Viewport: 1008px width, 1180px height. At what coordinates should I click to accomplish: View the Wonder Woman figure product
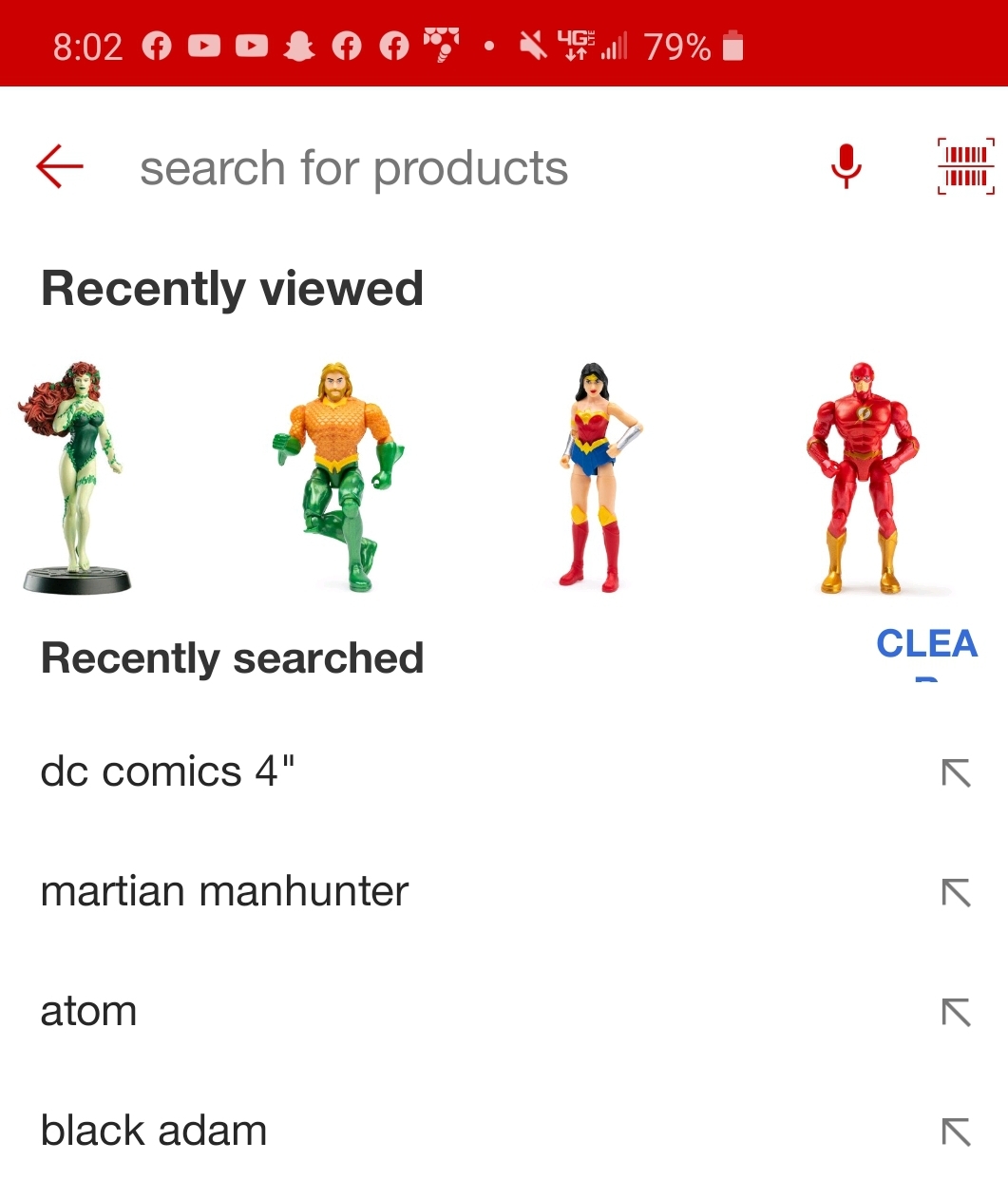click(599, 477)
